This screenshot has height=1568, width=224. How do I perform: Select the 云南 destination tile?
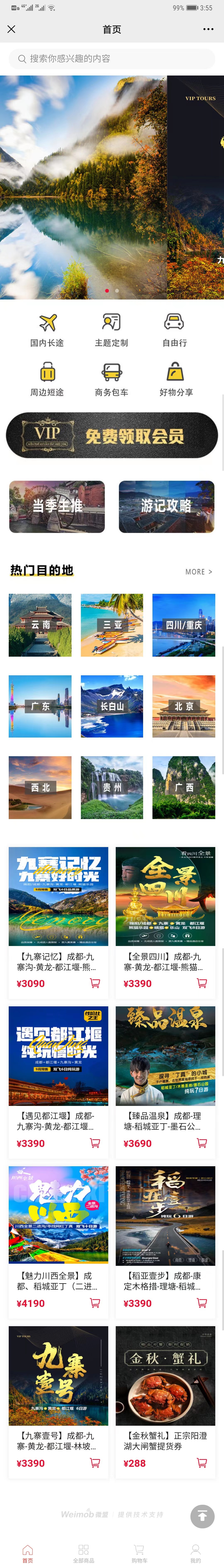click(x=40, y=625)
